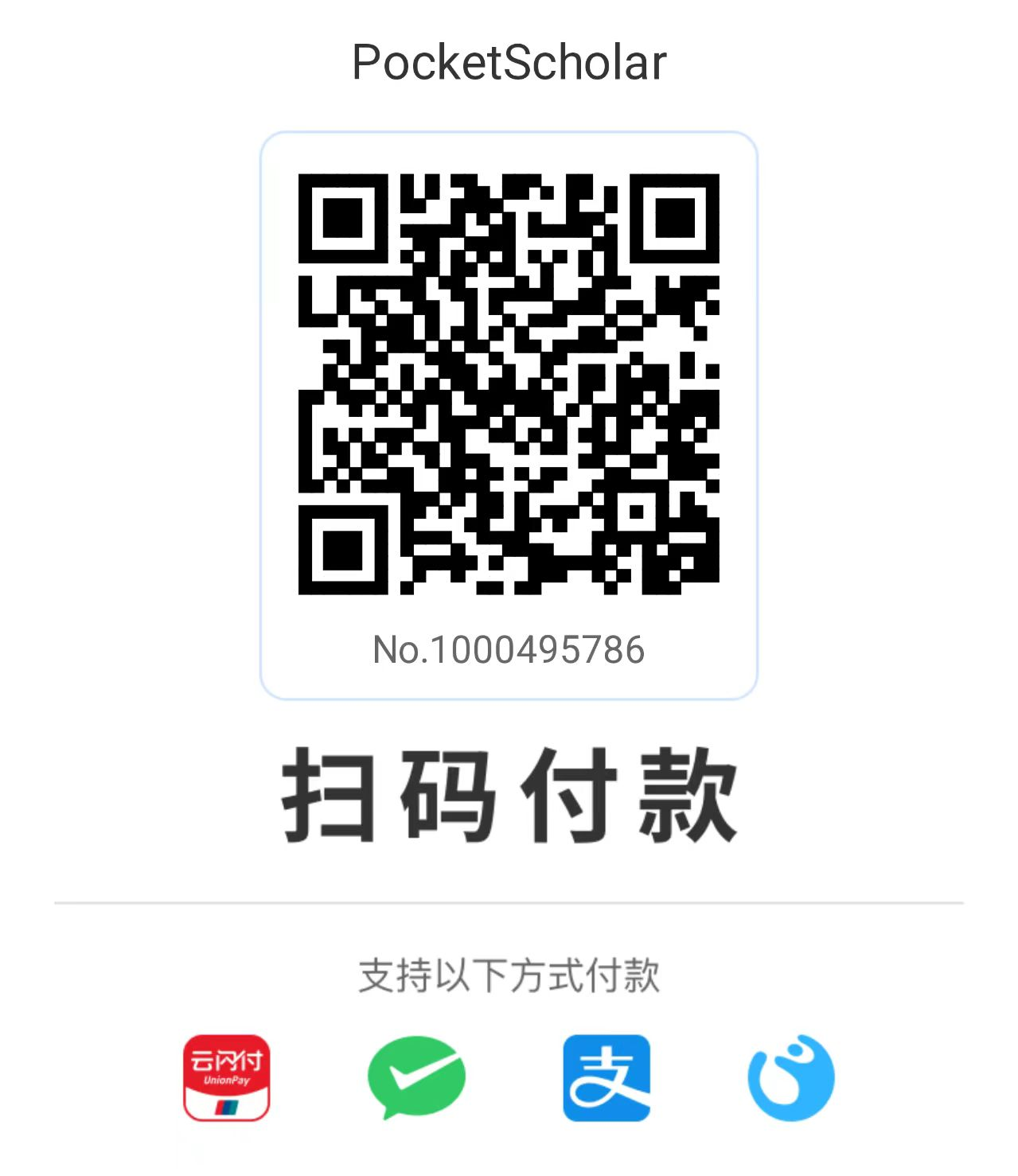Click the PocketScholar title
This screenshot has height=1176, width=1018.
pos(508,62)
